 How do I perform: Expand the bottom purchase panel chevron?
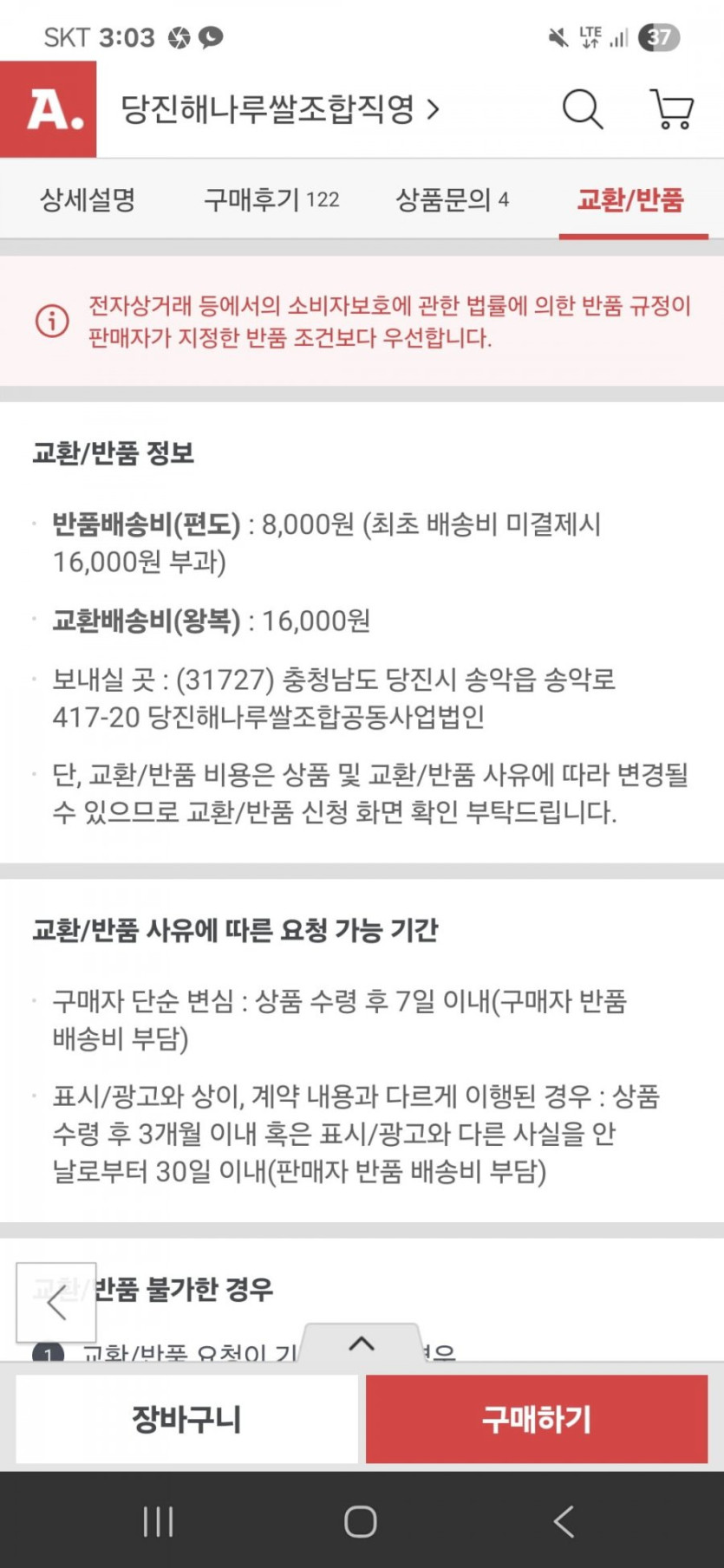tap(362, 1344)
